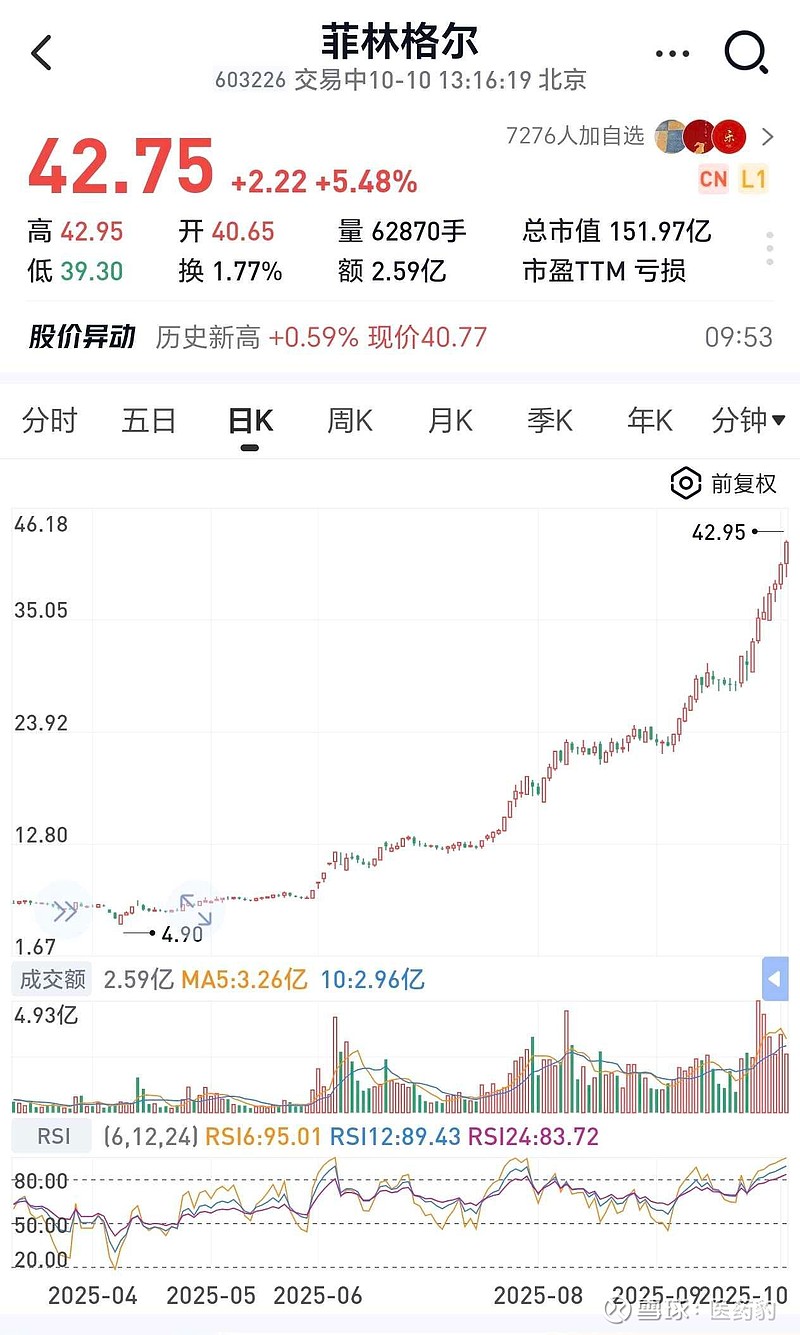
Task: Switch to 周K chart tab
Action: [x=350, y=421]
